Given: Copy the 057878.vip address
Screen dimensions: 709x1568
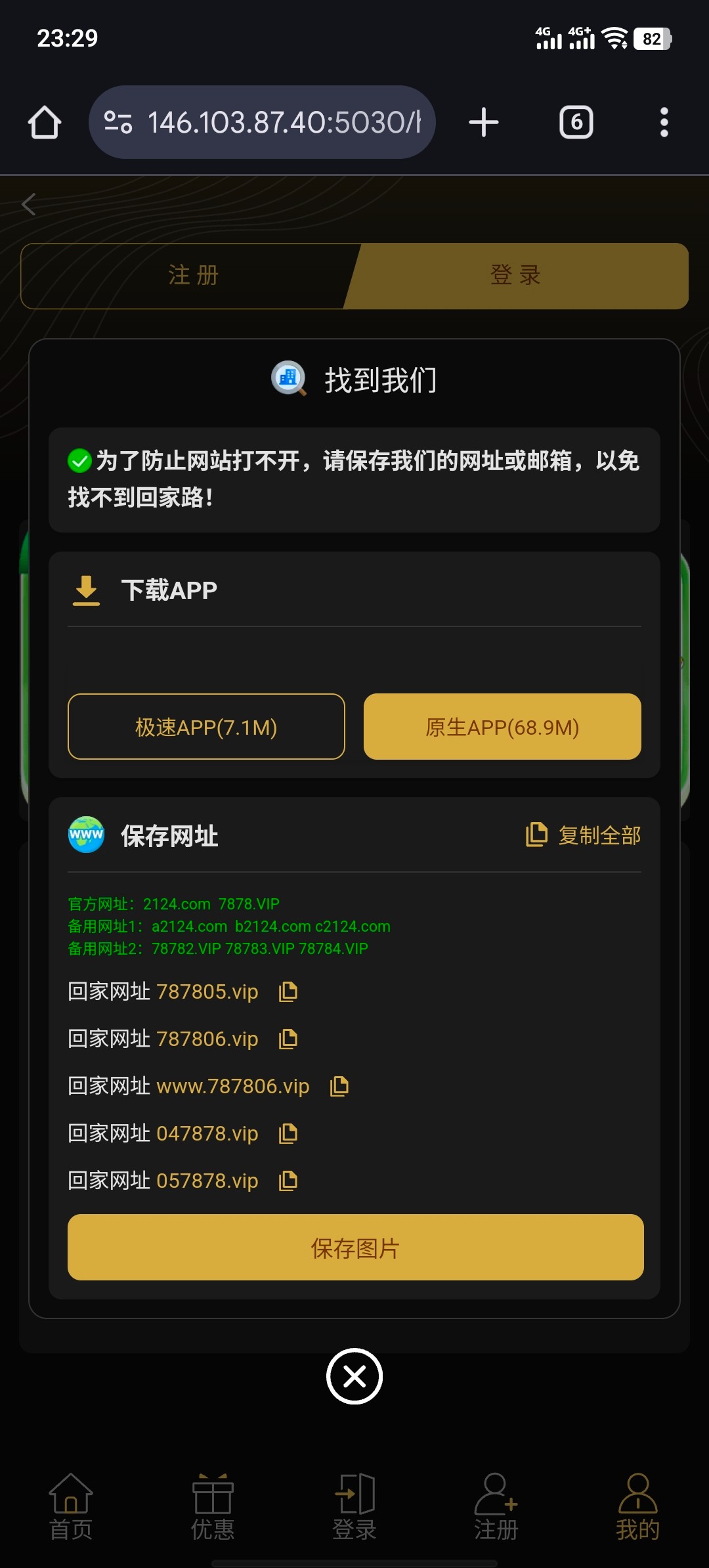Looking at the screenshot, I should tap(288, 1181).
